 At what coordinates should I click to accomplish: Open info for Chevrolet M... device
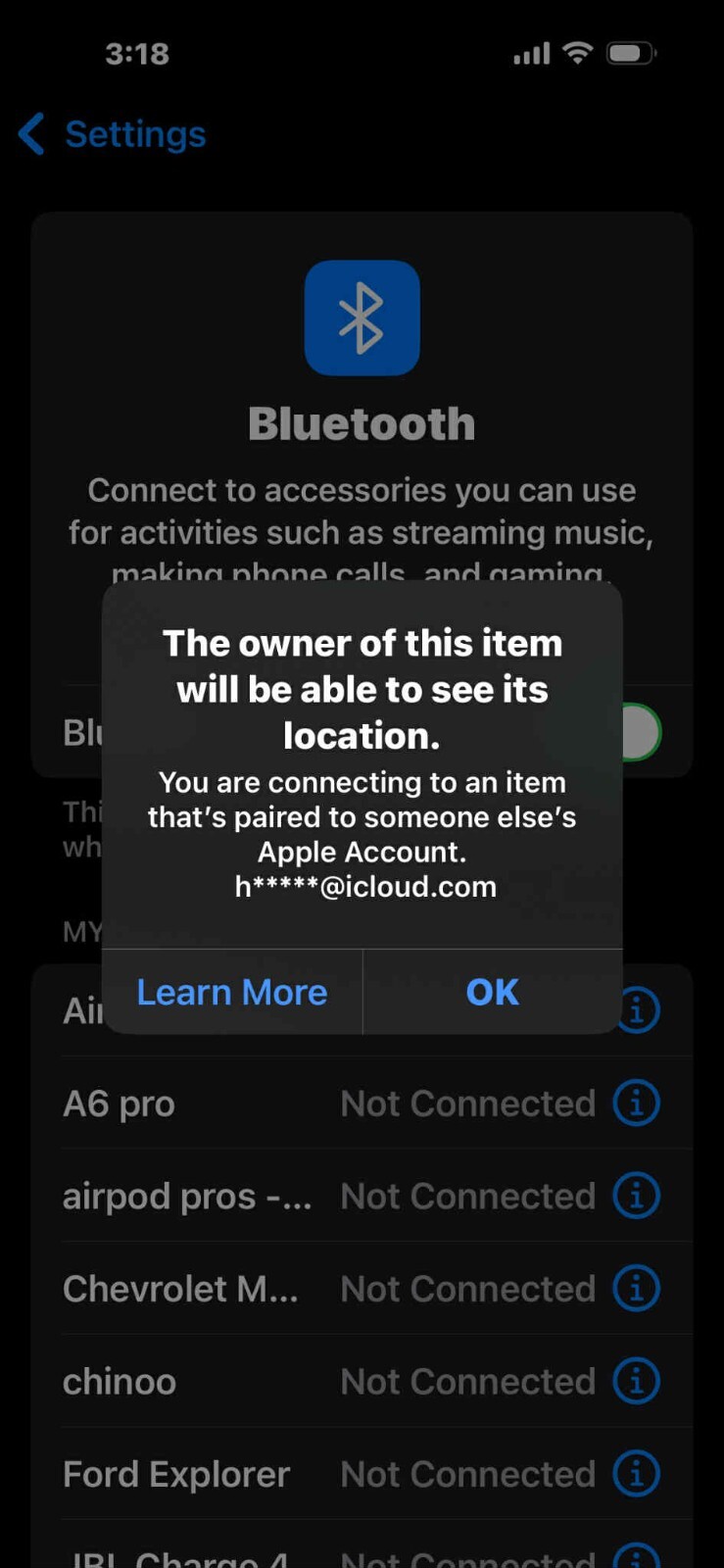pos(636,1289)
